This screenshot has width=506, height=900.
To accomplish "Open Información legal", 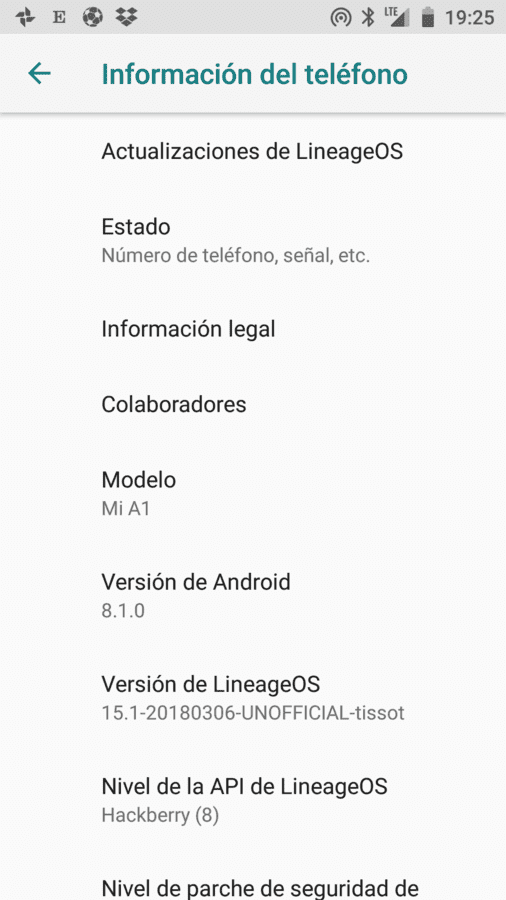I will tap(253, 329).
